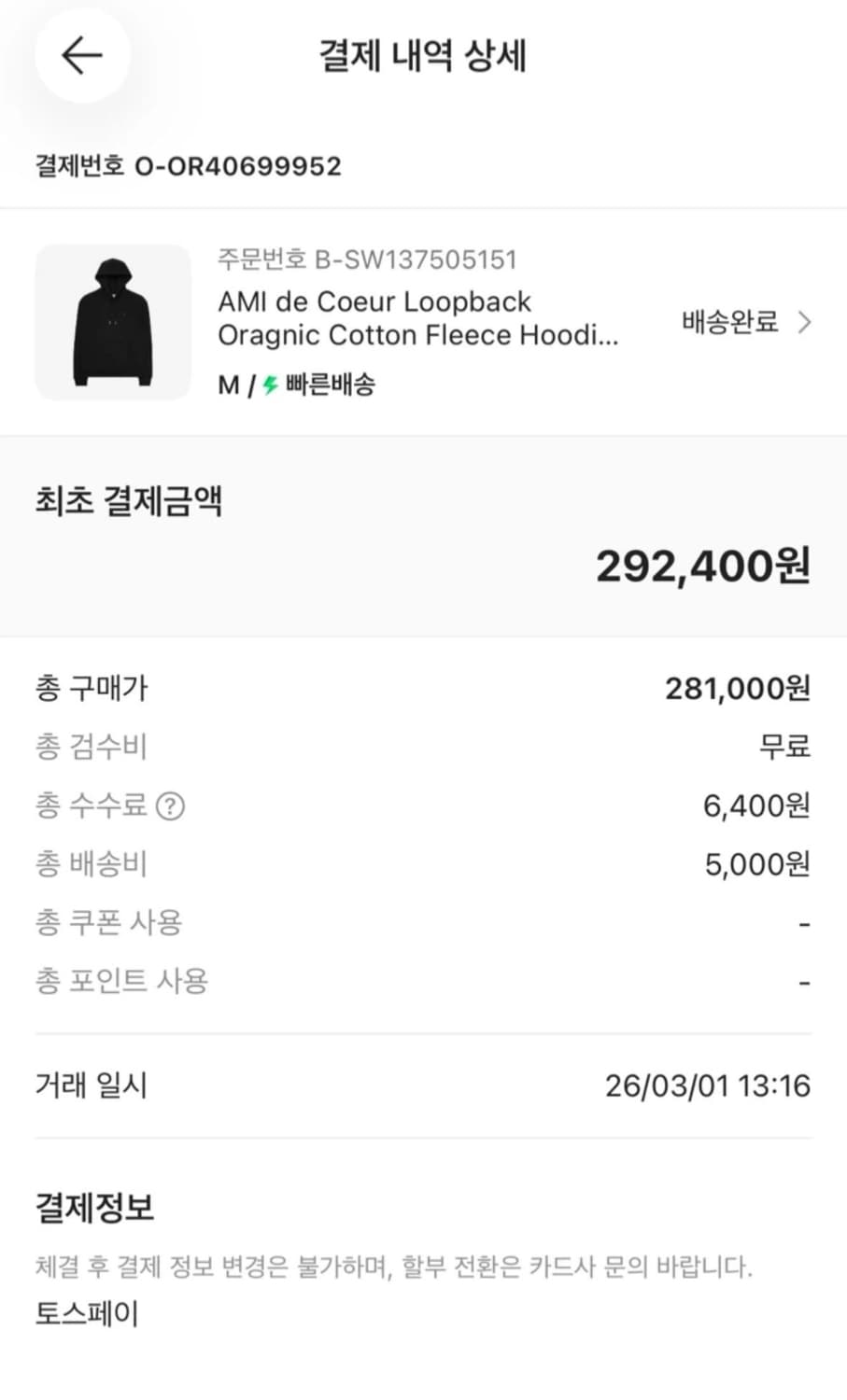
Task: Tap the lightning bolt fast-delivery icon
Action: 269,384
